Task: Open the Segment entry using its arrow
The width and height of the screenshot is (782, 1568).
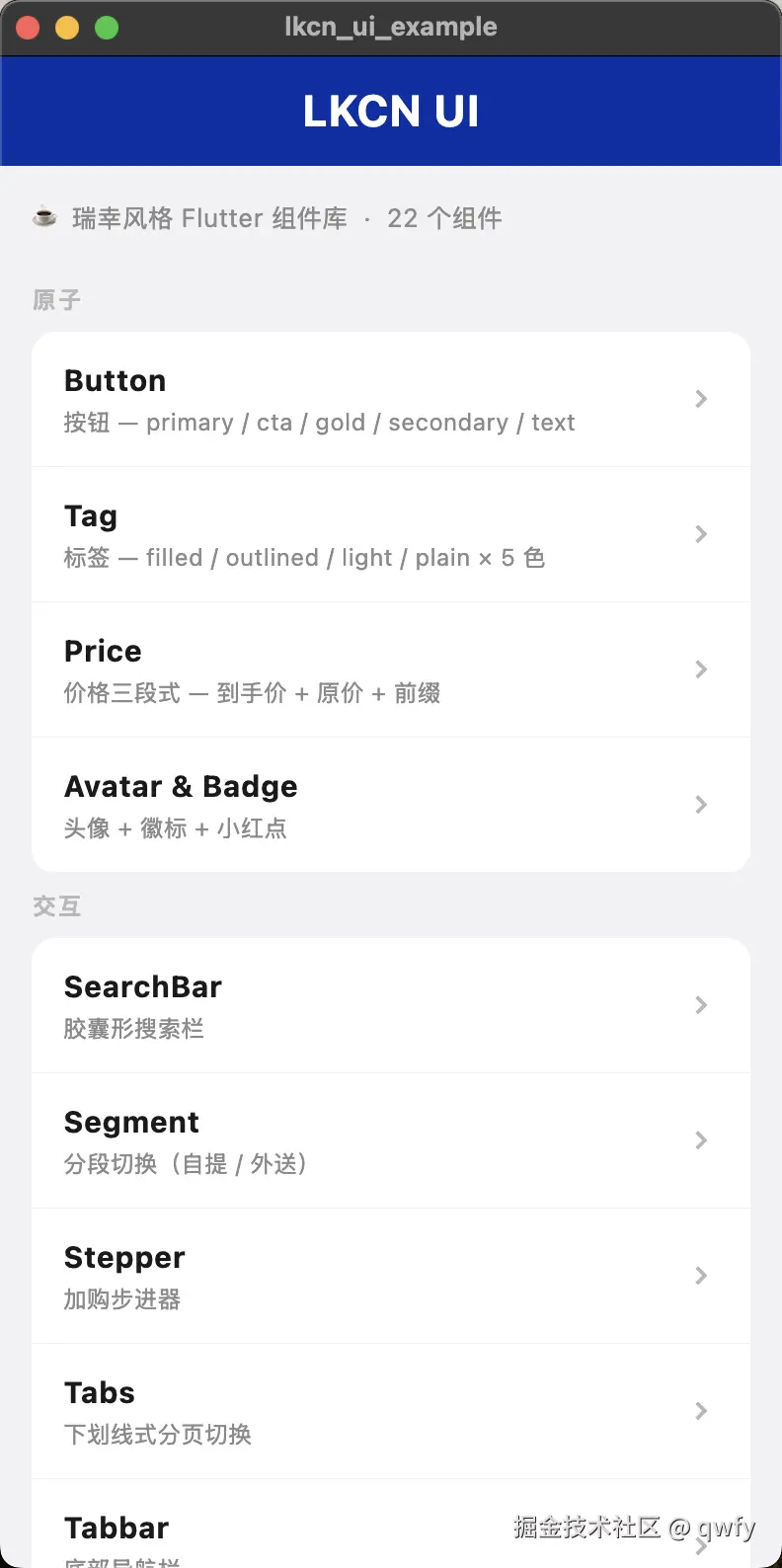Action: [x=701, y=1140]
